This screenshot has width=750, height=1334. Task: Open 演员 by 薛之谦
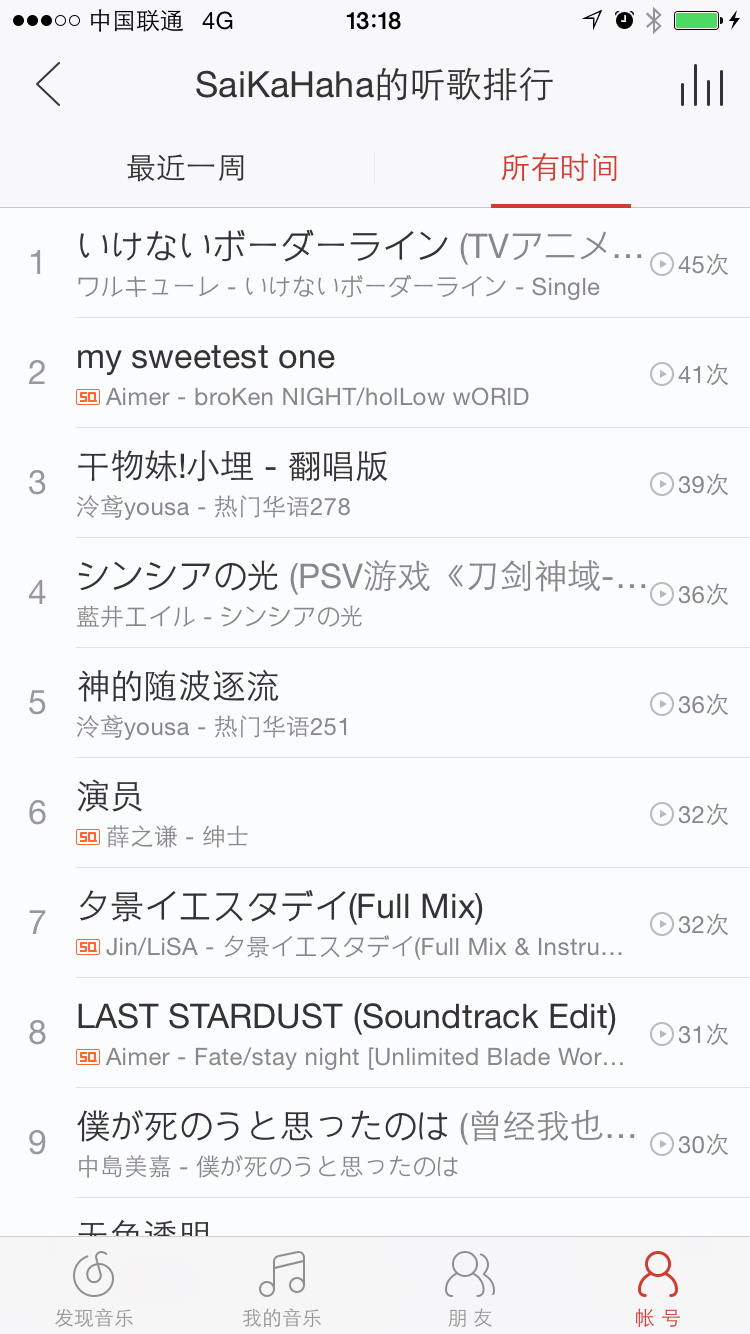[360, 813]
